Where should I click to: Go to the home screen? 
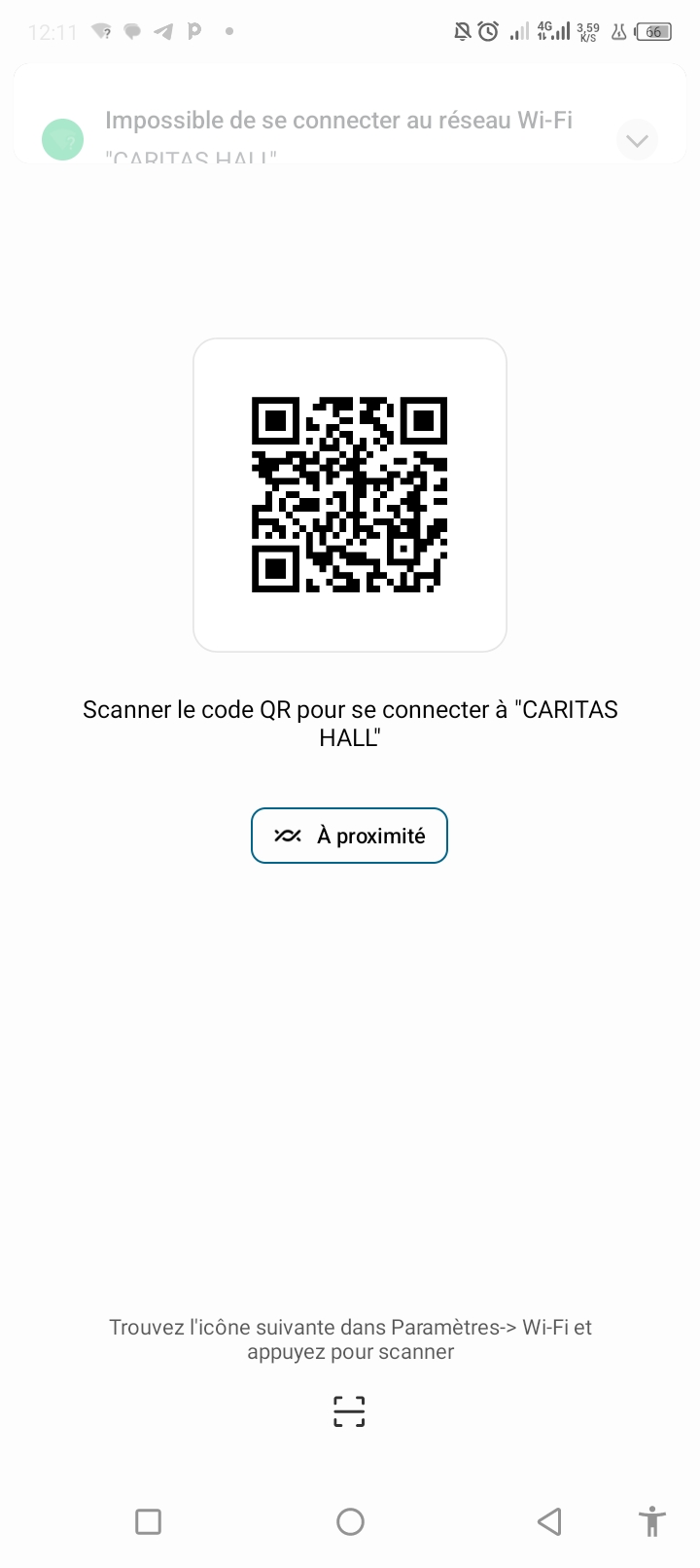(x=350, y=1521)
